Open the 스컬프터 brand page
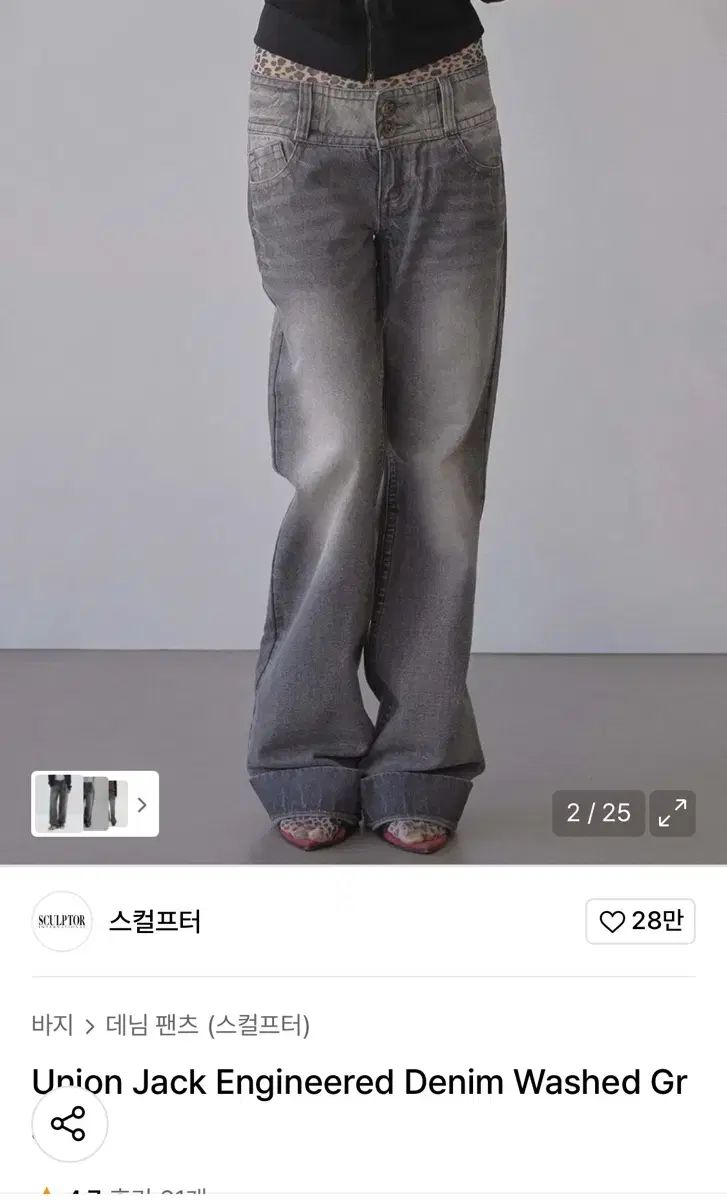This screenshot has height=1200, width=727. point(155,921)
